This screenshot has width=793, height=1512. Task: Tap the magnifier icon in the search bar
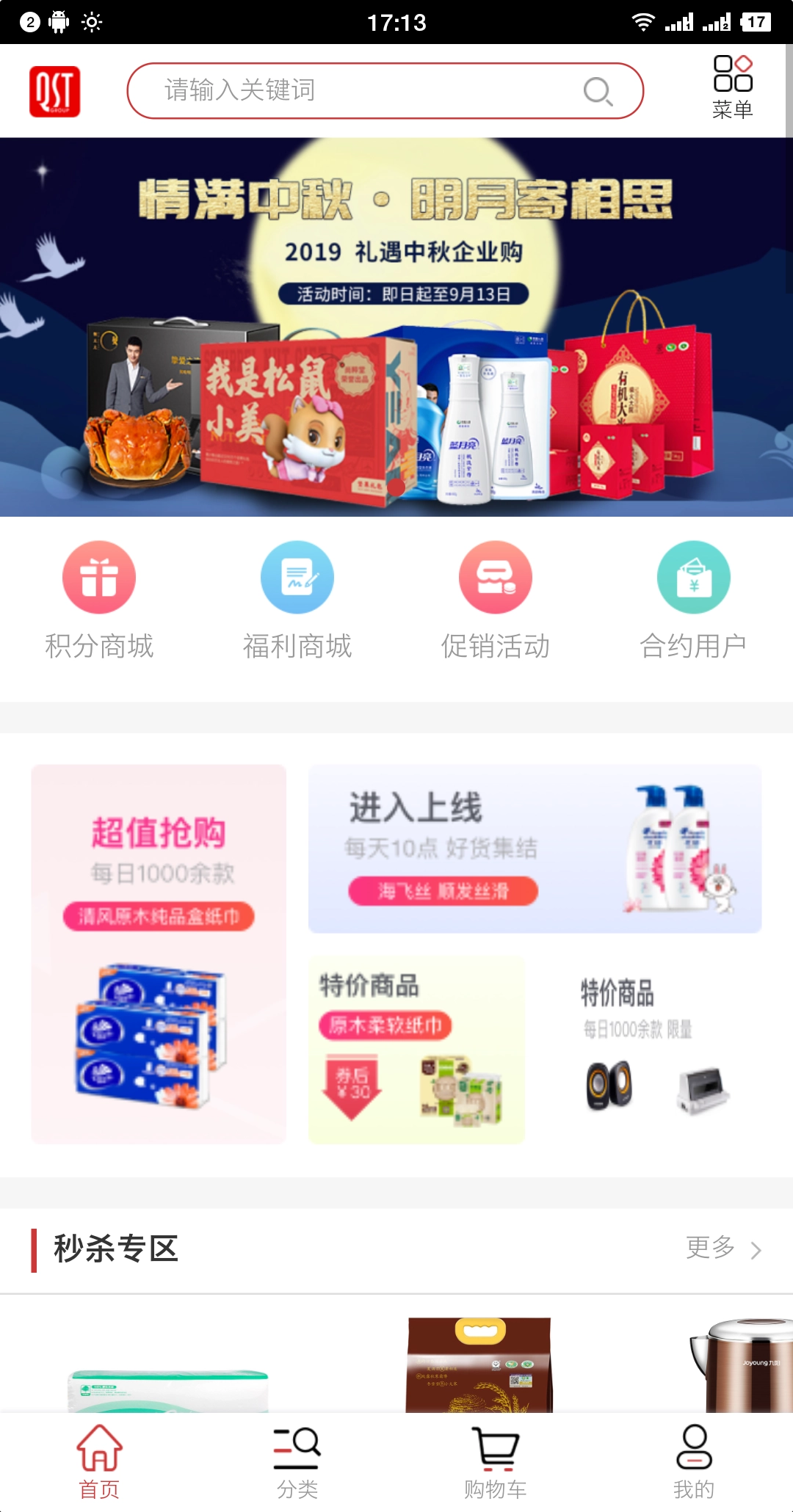(x=598, y=91)
